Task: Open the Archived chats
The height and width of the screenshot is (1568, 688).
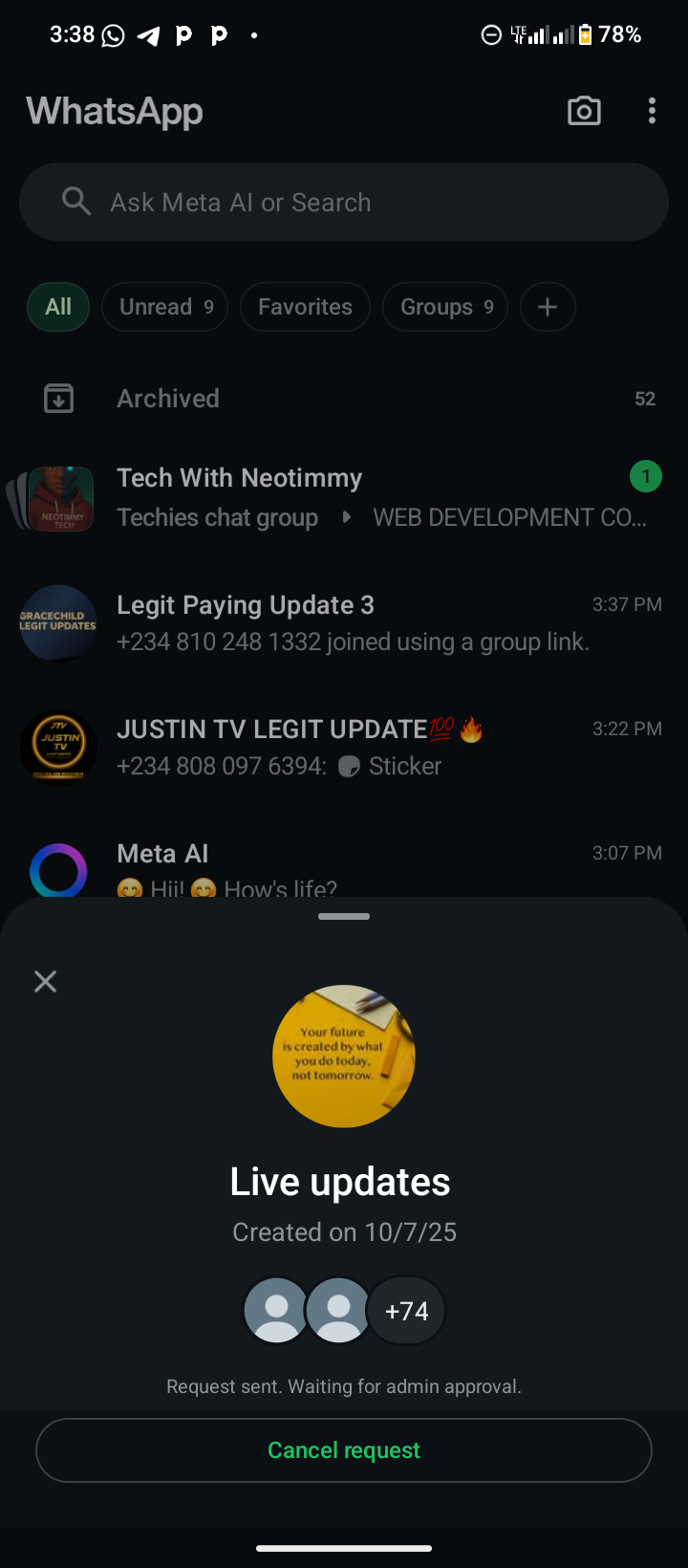Action: (344, 399)
